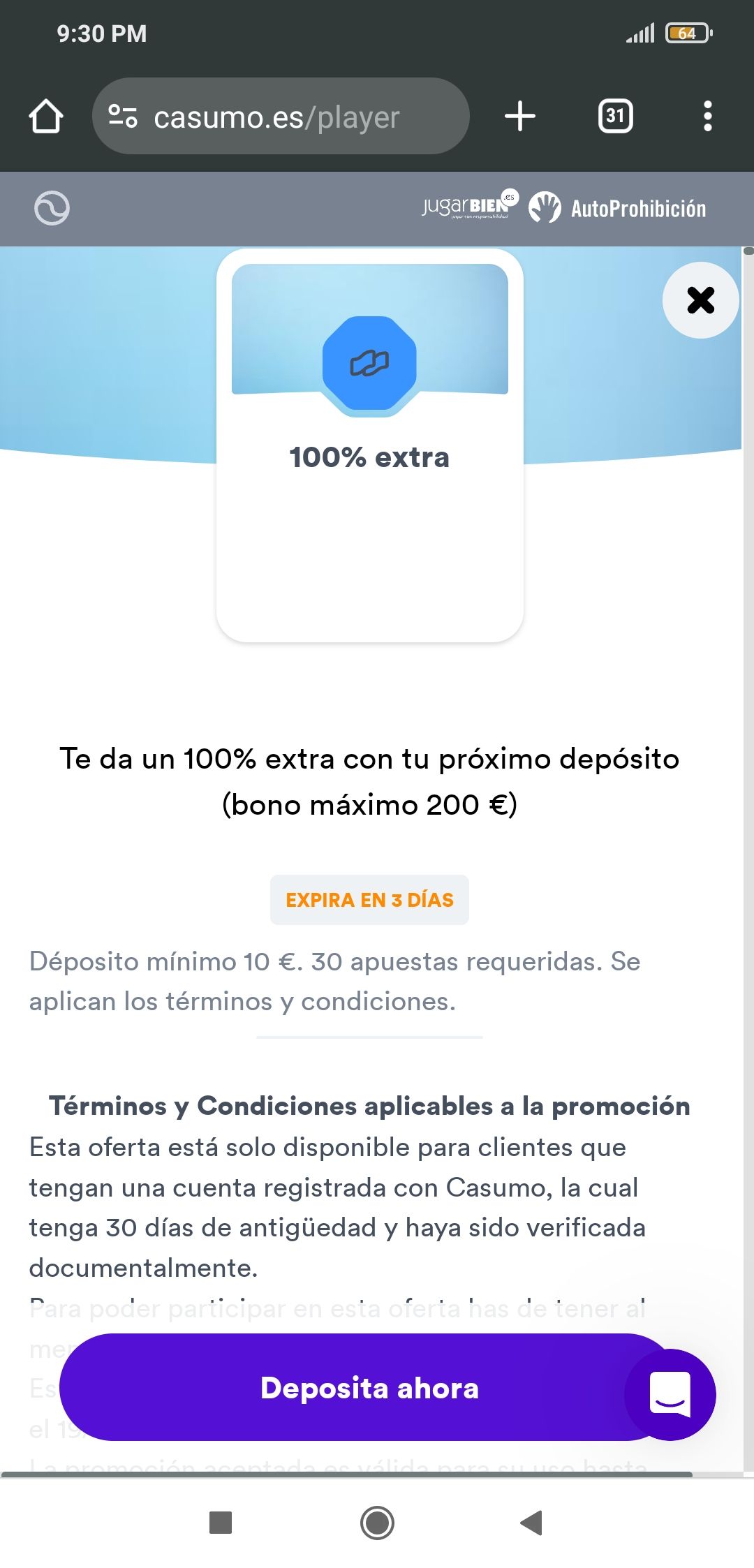
Task: Open the AutoProhibición link
Action: (x=618, y=208)
